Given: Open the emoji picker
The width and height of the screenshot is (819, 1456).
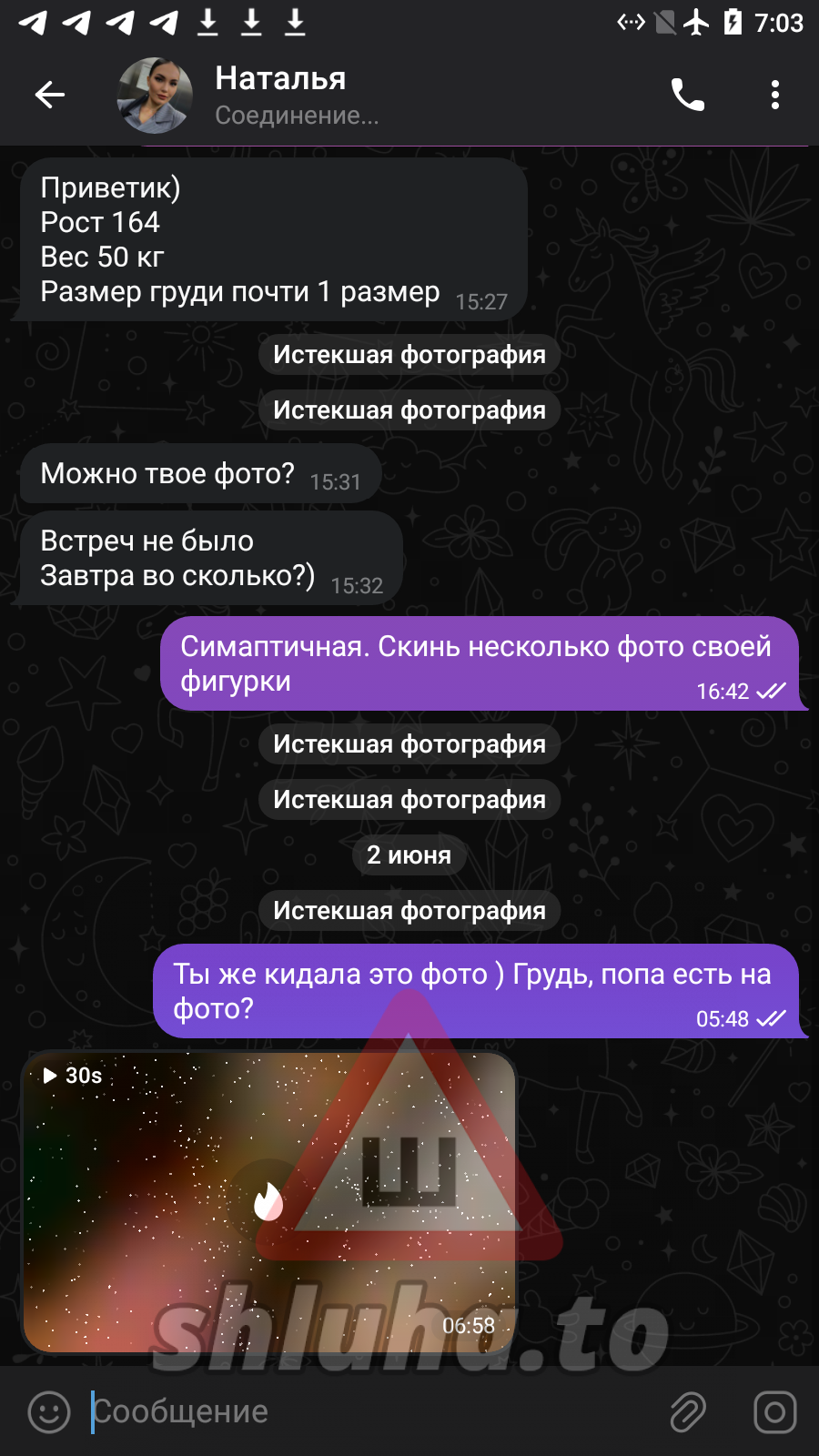Looking at the screenshot, I should (49, 1412).
